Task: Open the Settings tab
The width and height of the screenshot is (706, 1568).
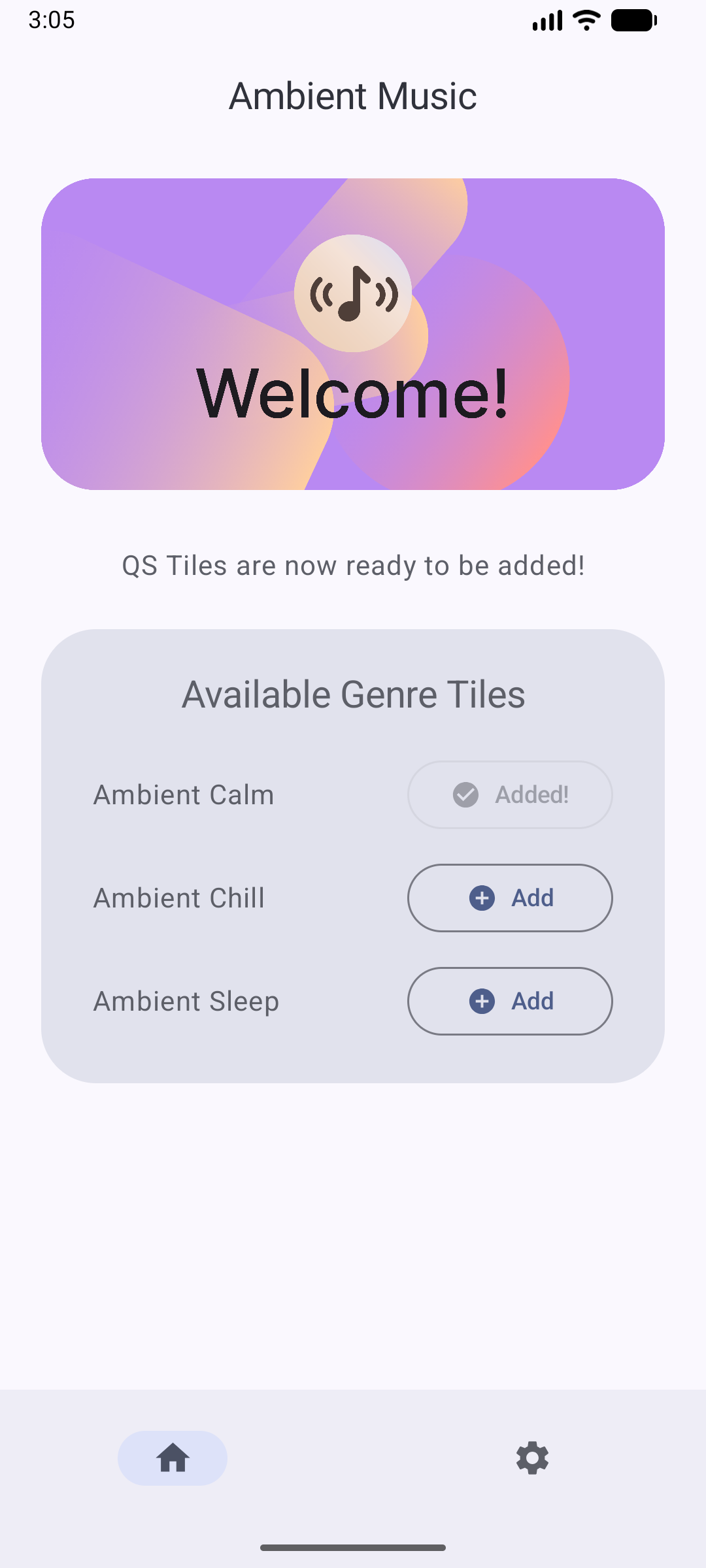Action: (532, 1458)
